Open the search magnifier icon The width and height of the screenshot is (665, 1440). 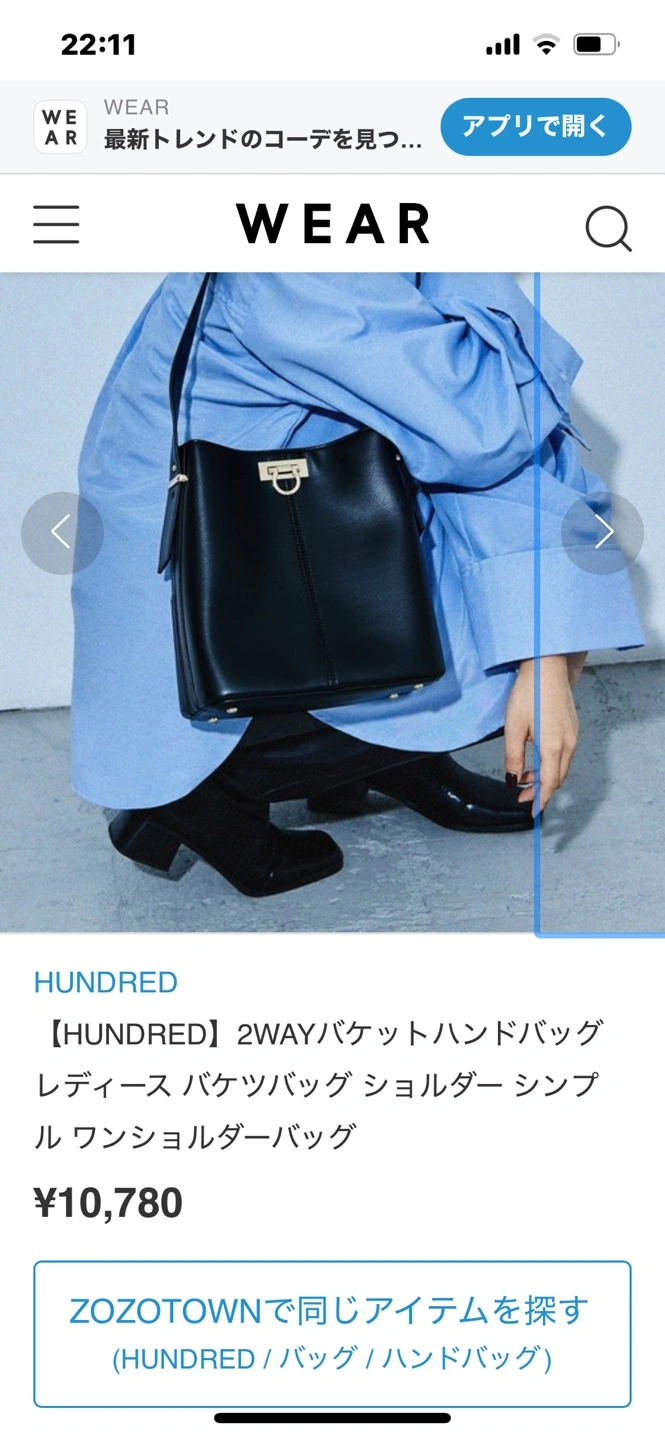point(607,227)
